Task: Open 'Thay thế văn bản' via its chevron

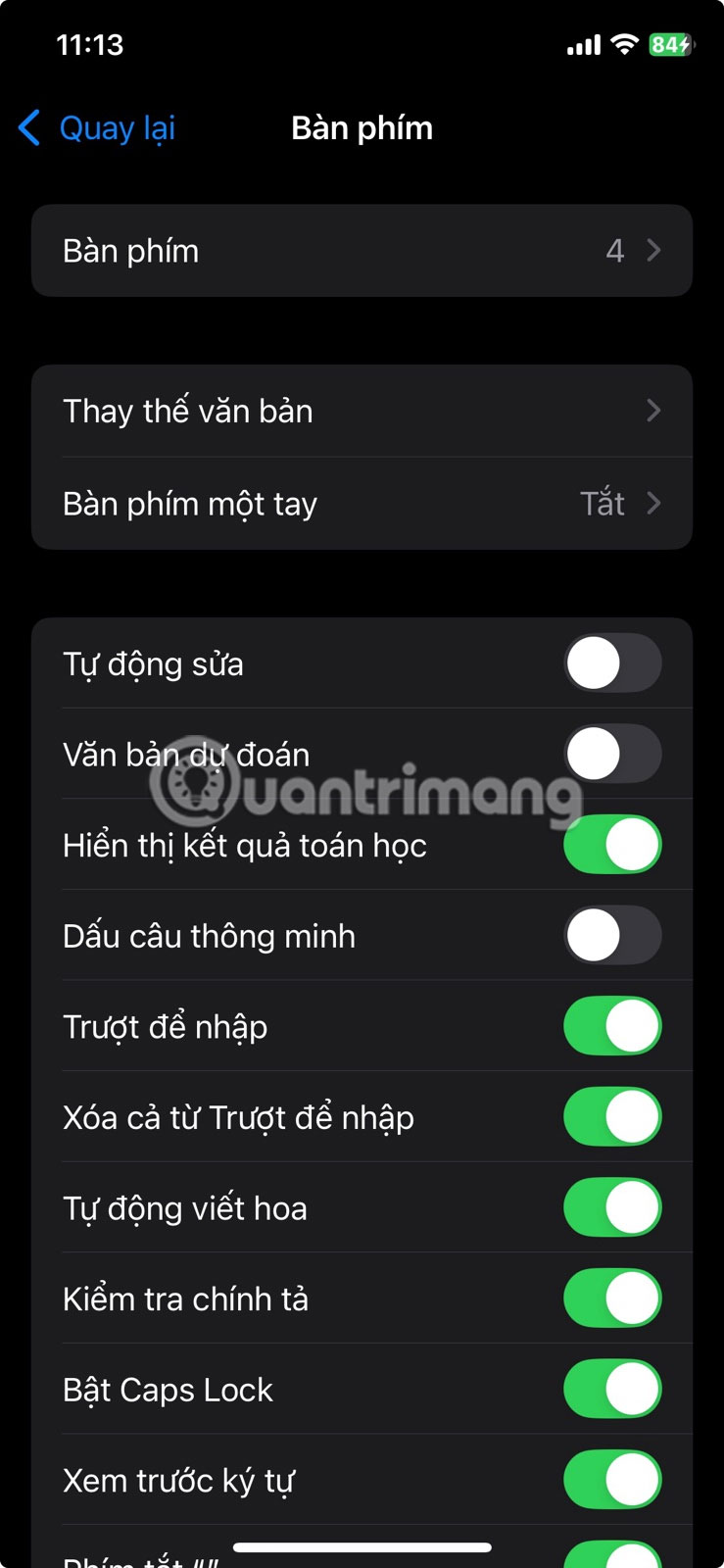Action: coord(652,411)
